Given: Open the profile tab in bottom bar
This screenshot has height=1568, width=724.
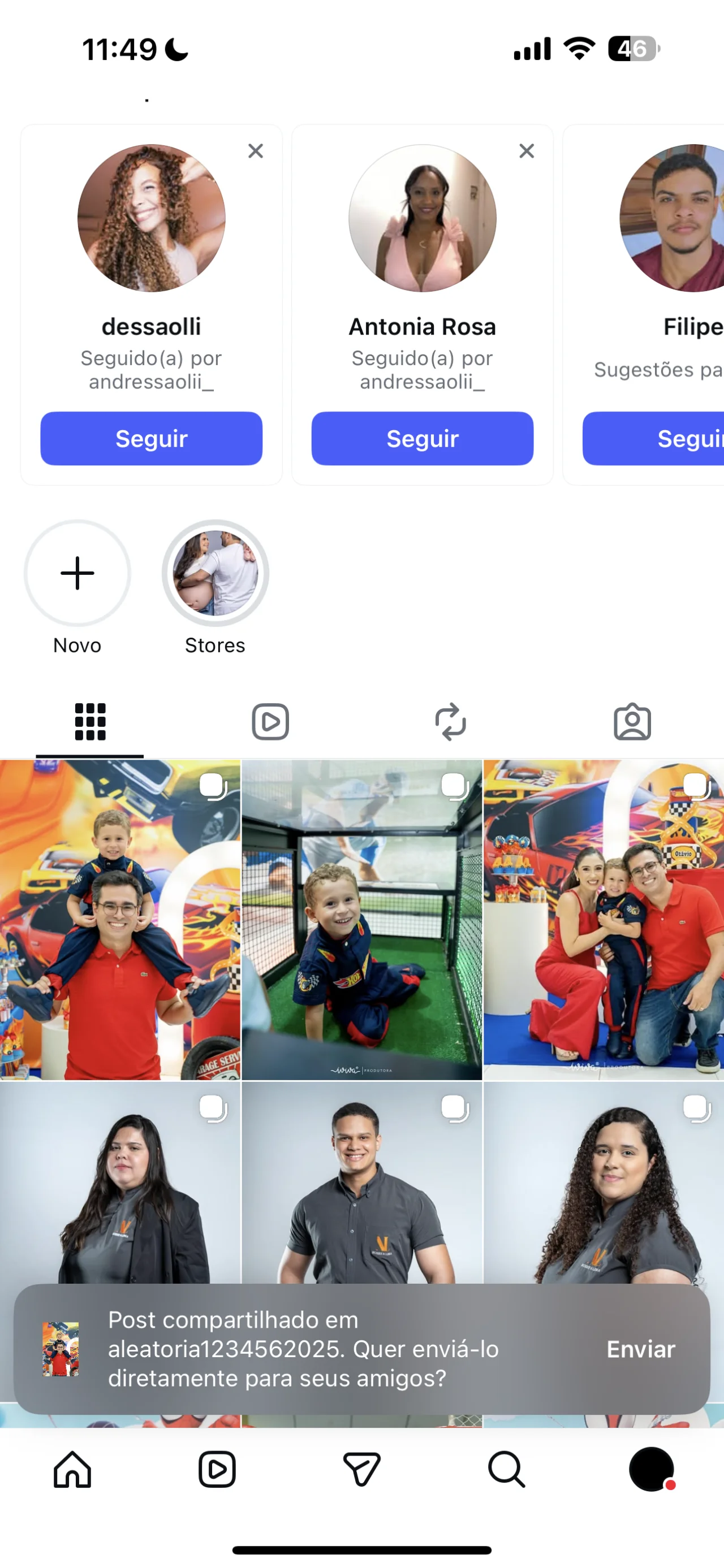Looking at the screenshot, I should click(651, 1470).
